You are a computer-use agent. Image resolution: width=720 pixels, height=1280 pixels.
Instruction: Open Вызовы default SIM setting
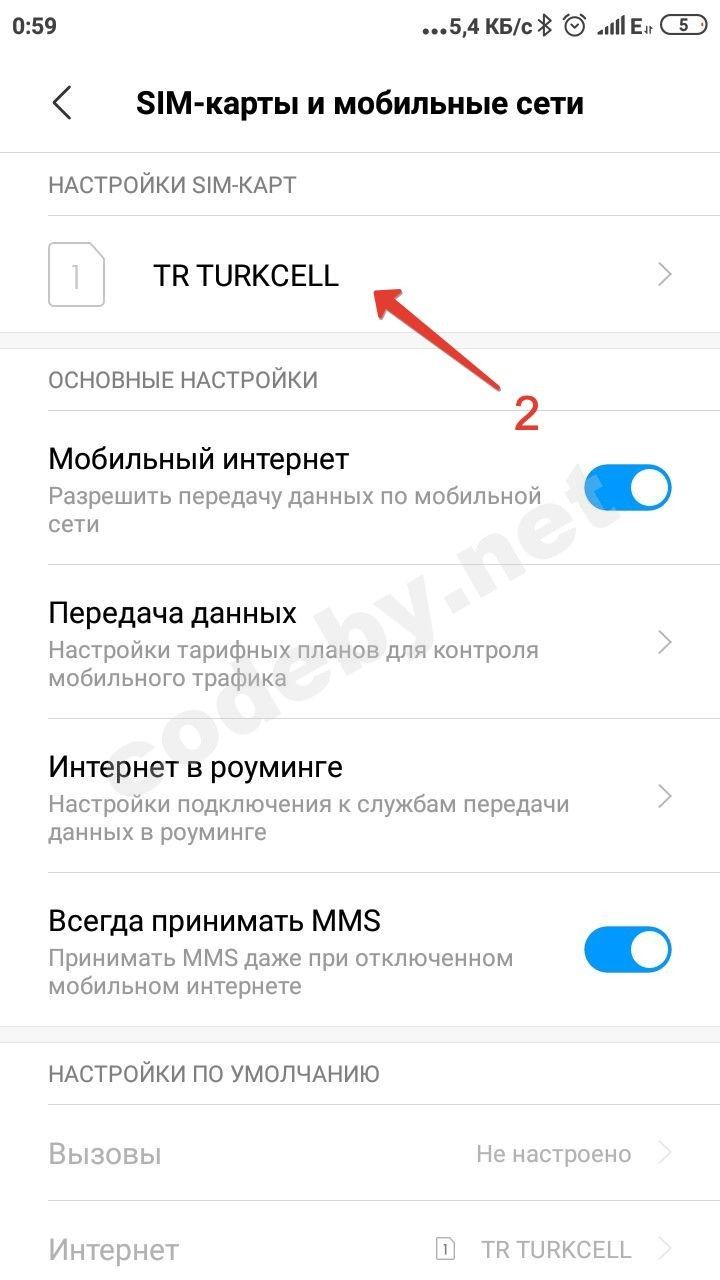point(360,1154)
